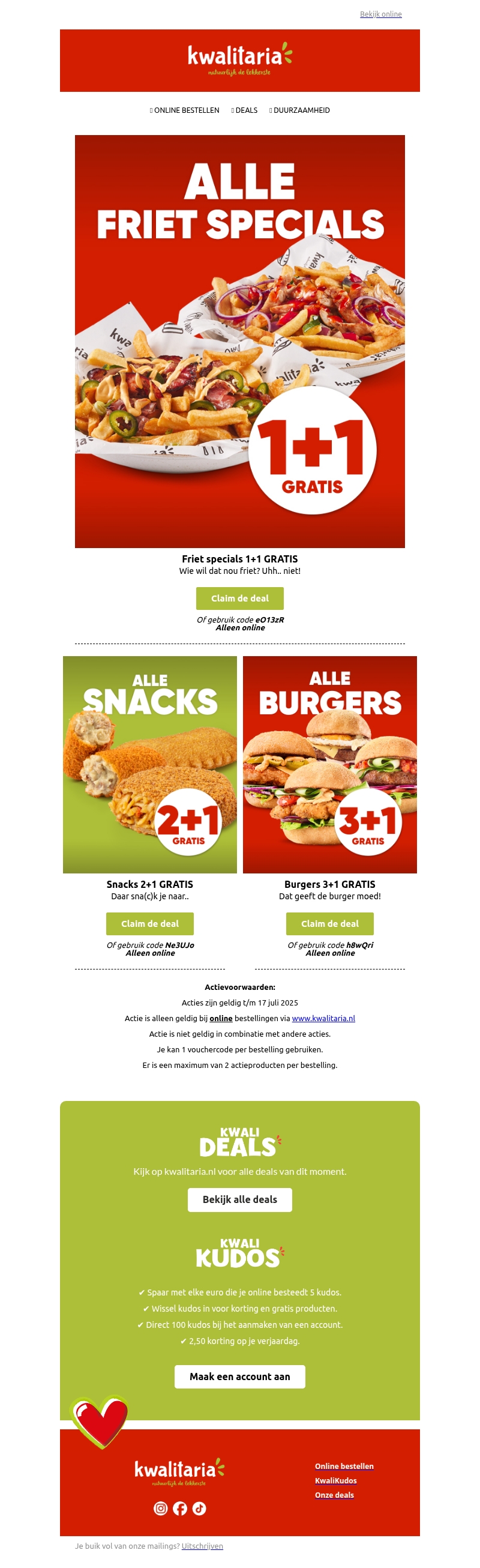
Task: Follow the www.kwalitaria.nl link
Action: point(323,1018)
